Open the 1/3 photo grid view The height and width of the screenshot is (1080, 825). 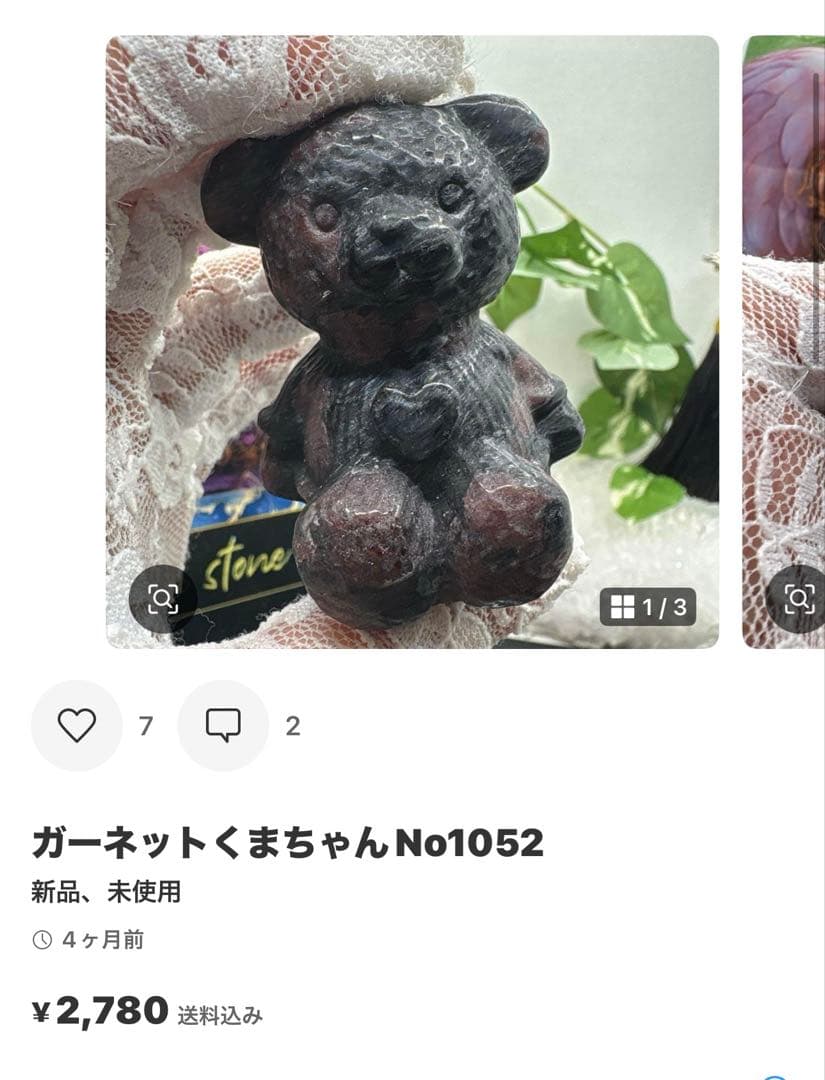pos(648,606)
